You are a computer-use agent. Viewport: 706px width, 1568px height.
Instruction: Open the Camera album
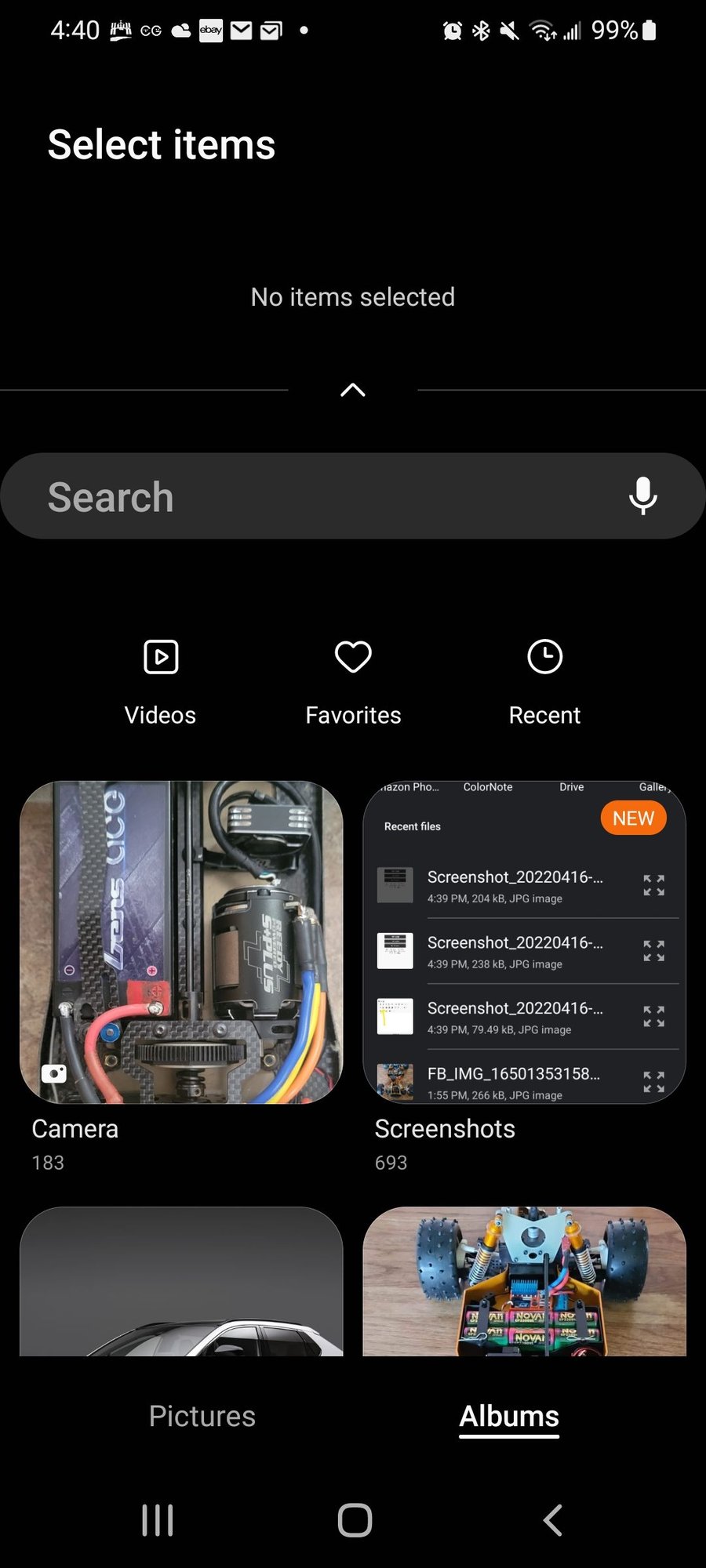(x=181, y=942)
